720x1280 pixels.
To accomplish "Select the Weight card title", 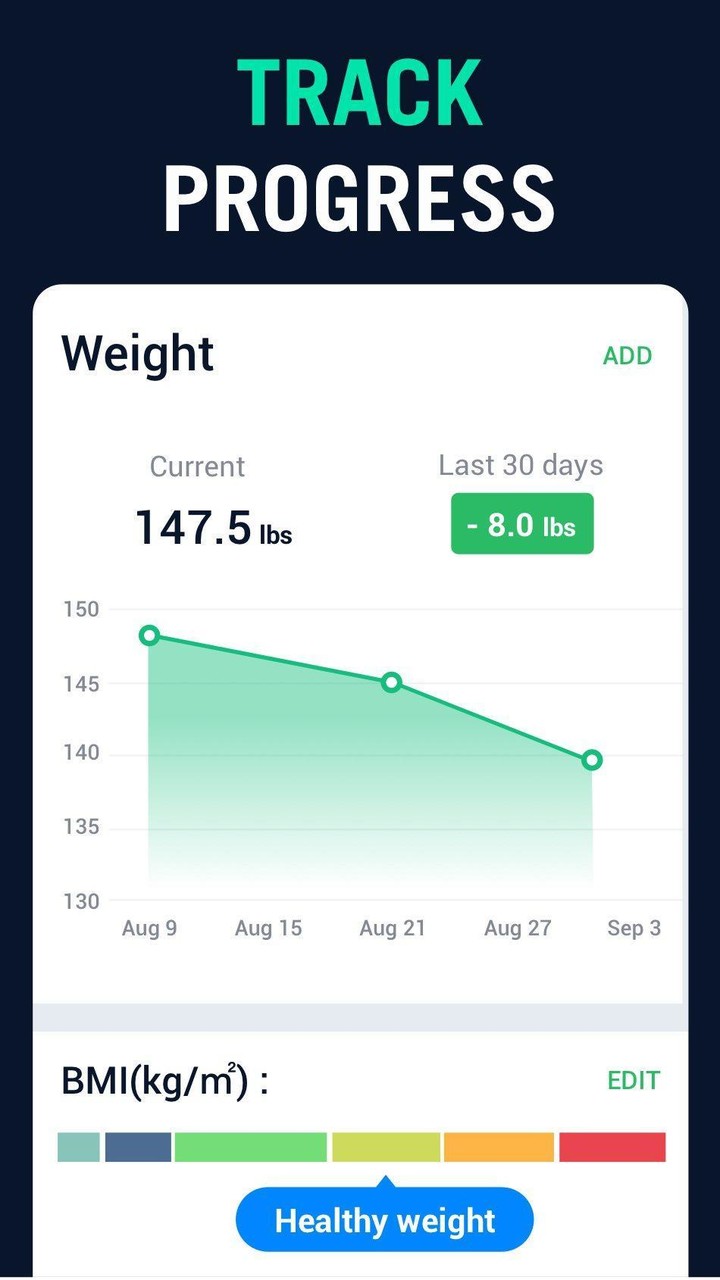I will pos(137,354).
